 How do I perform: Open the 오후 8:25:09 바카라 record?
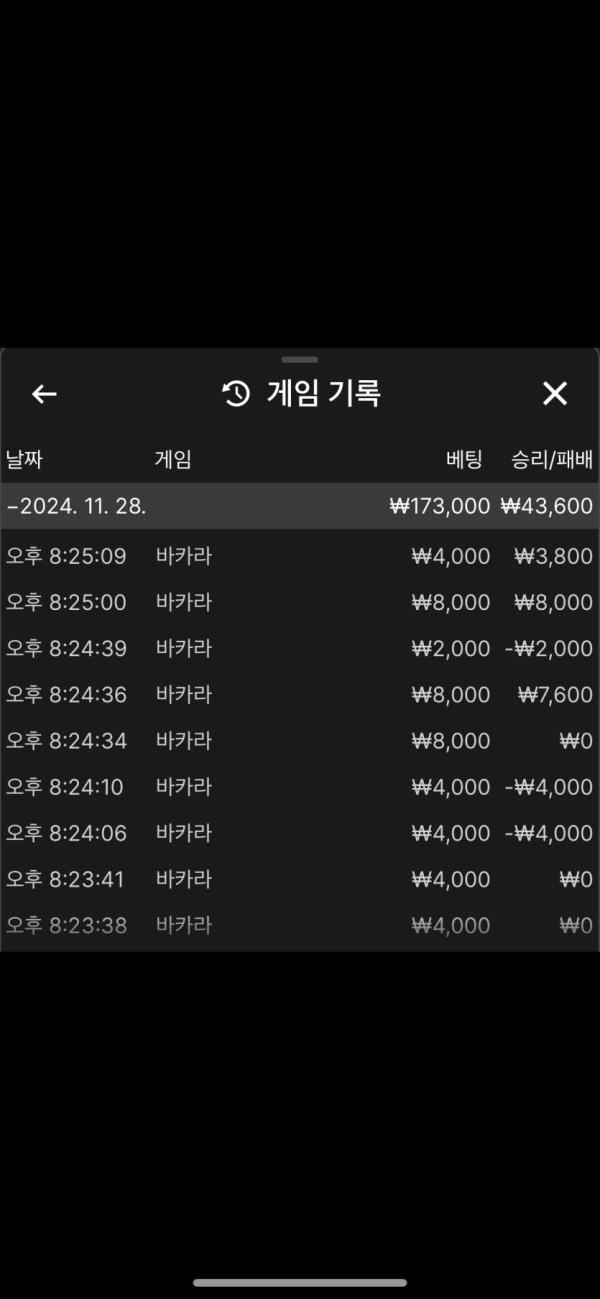point(300,556)
